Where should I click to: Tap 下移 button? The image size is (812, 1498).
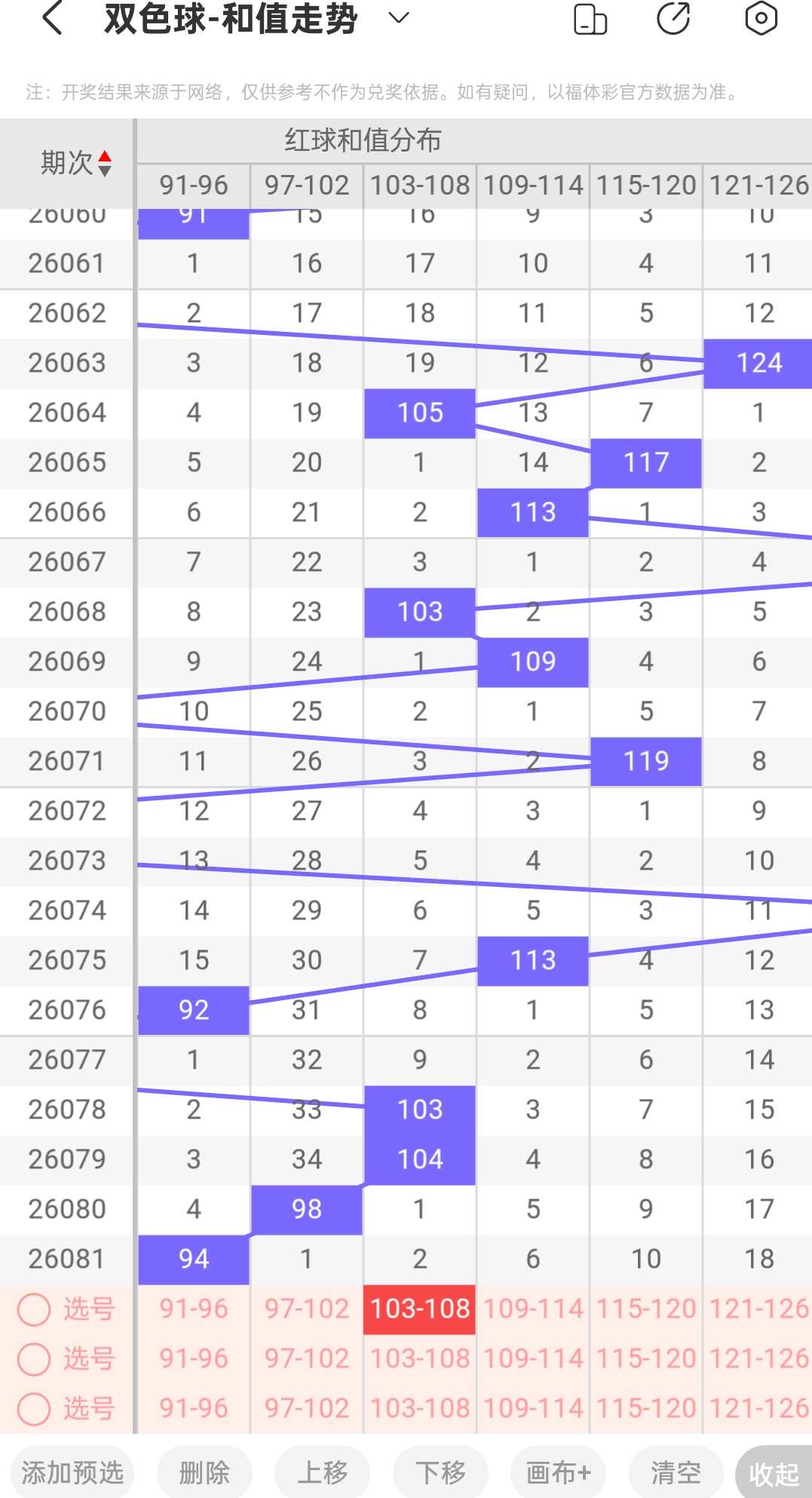click(x=440, y=1472)
